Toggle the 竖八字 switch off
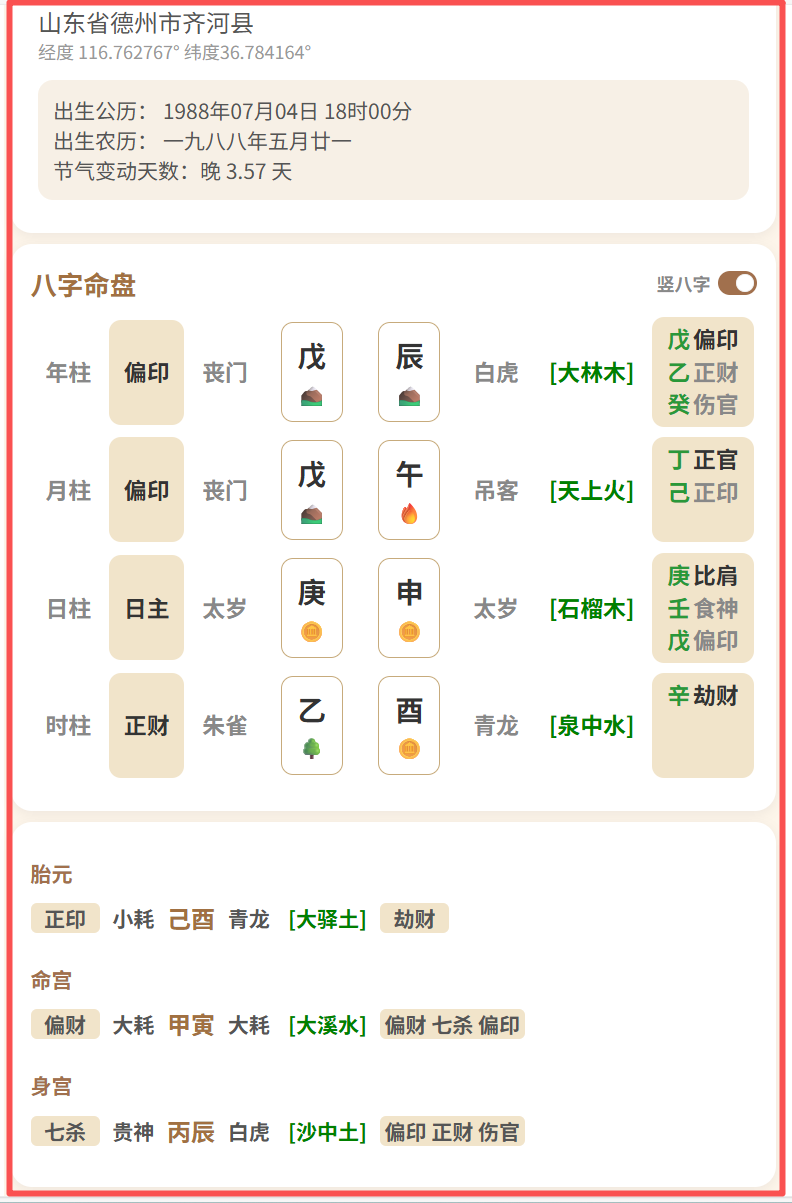 [x=737, y=284]
